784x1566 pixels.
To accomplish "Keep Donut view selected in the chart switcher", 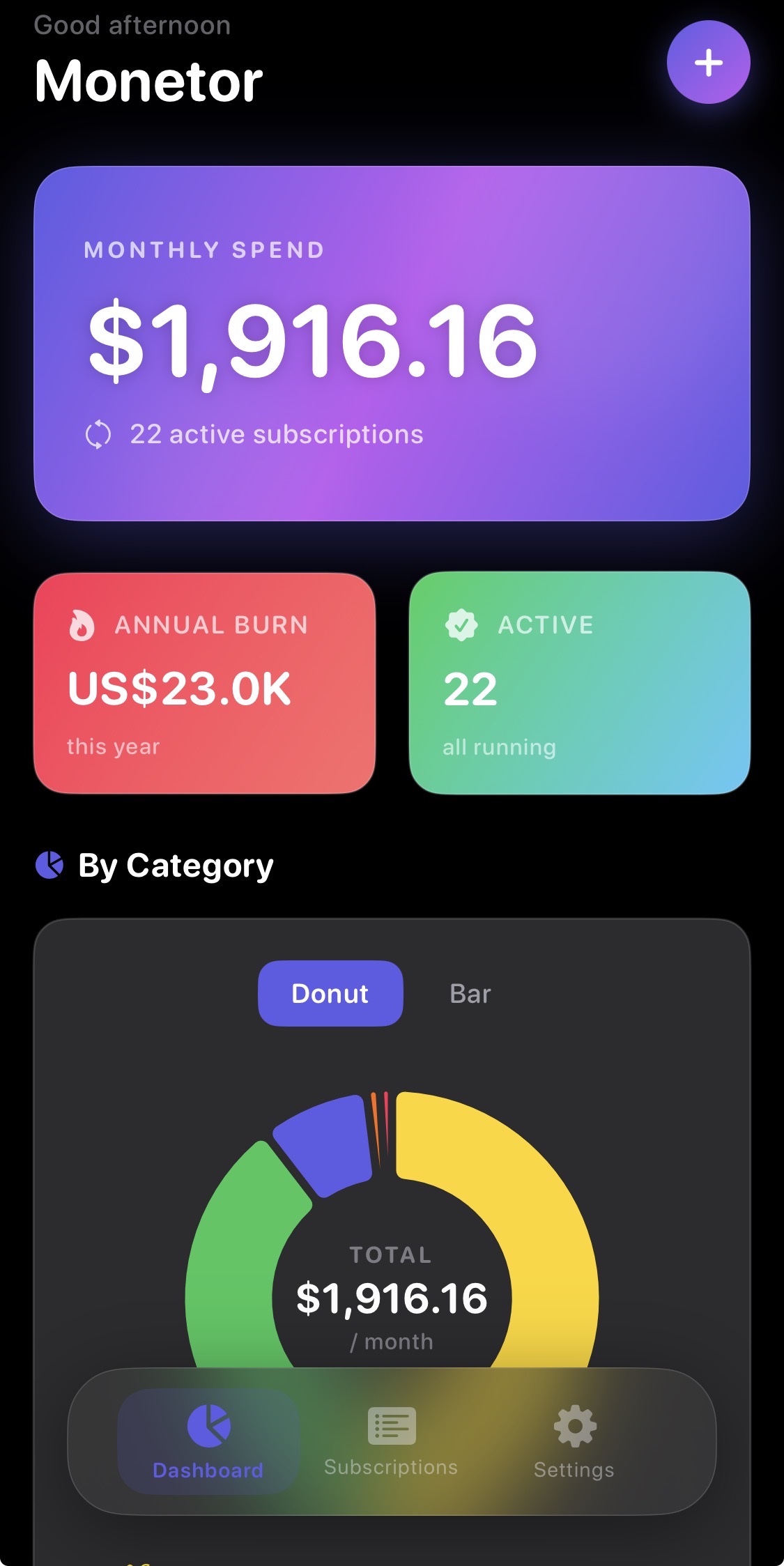I will point(330,994).
